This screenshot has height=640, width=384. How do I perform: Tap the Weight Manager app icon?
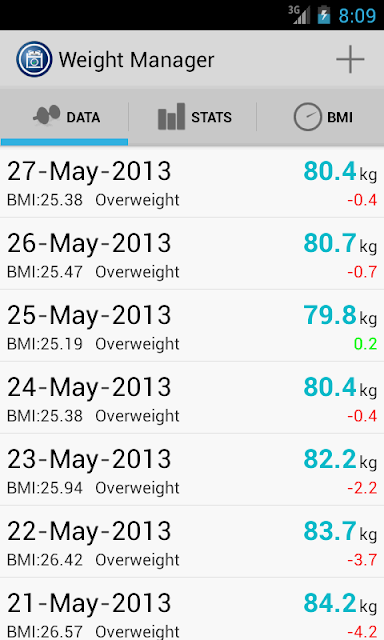[34, 60]
